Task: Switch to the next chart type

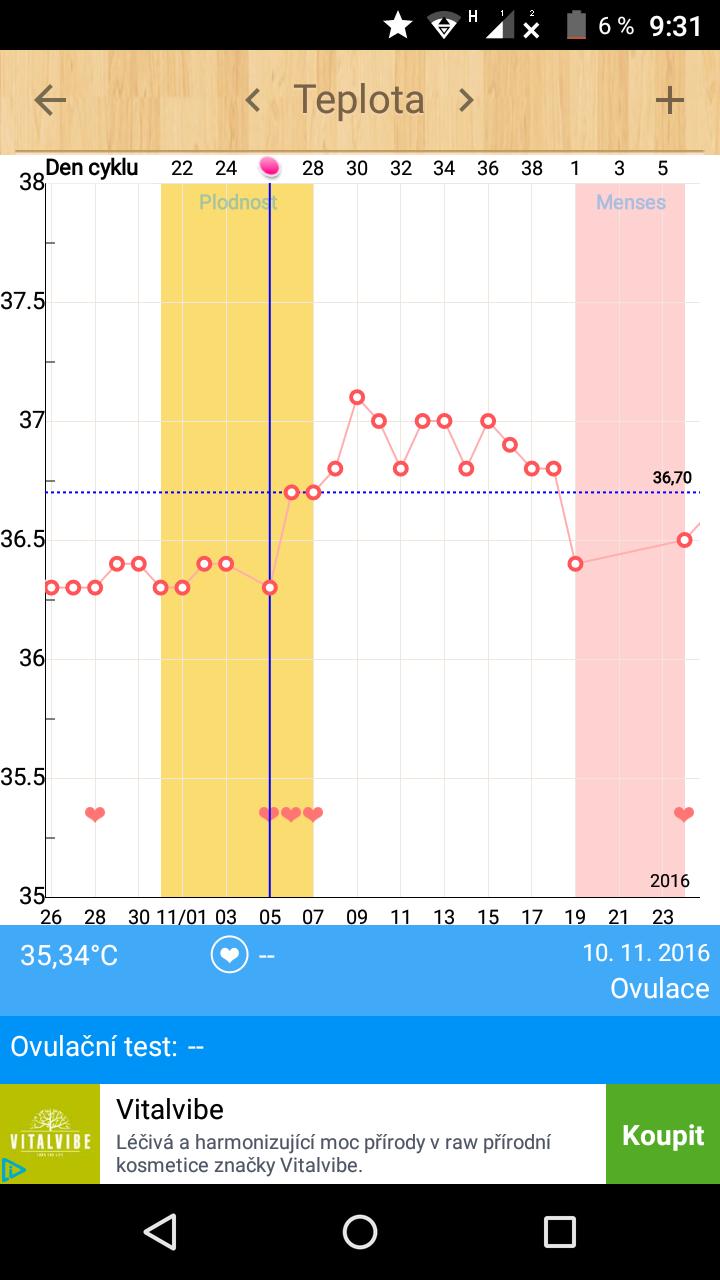Action: pyautogui.click(x=465, y=100)
